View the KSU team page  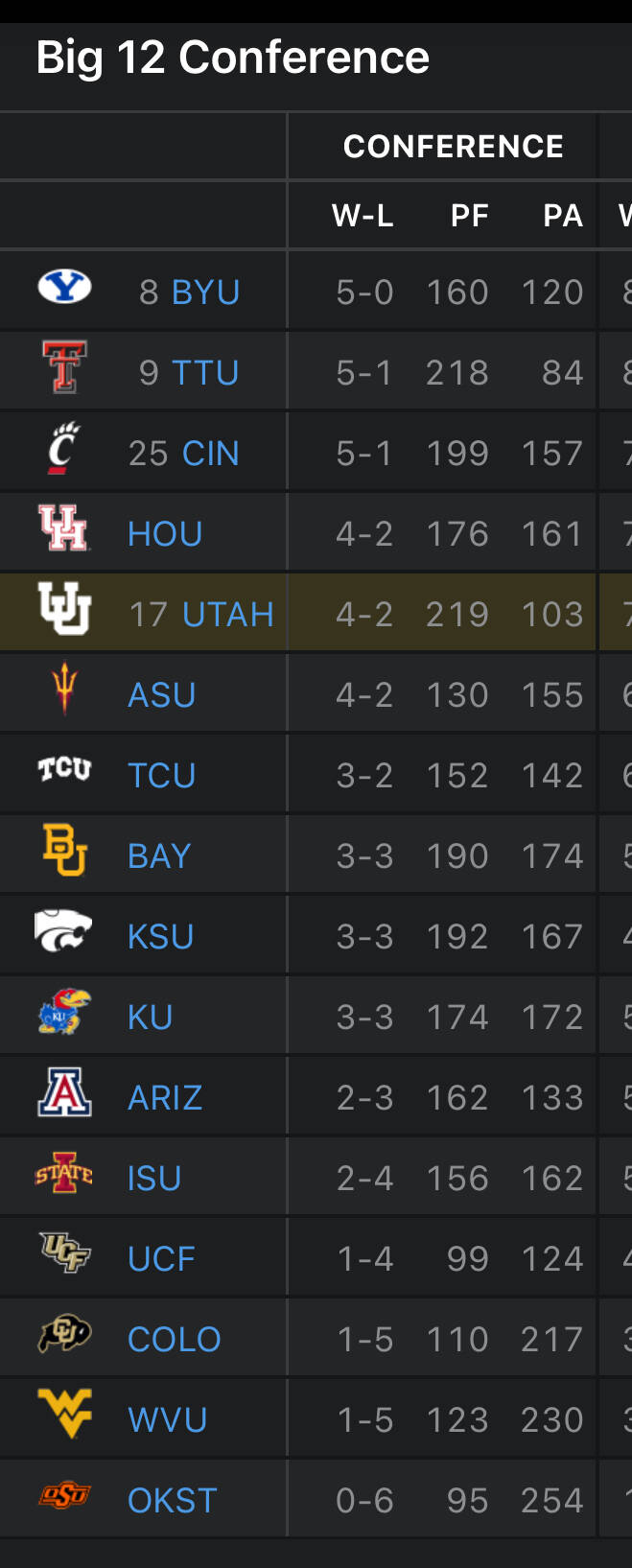coord(161,936)
